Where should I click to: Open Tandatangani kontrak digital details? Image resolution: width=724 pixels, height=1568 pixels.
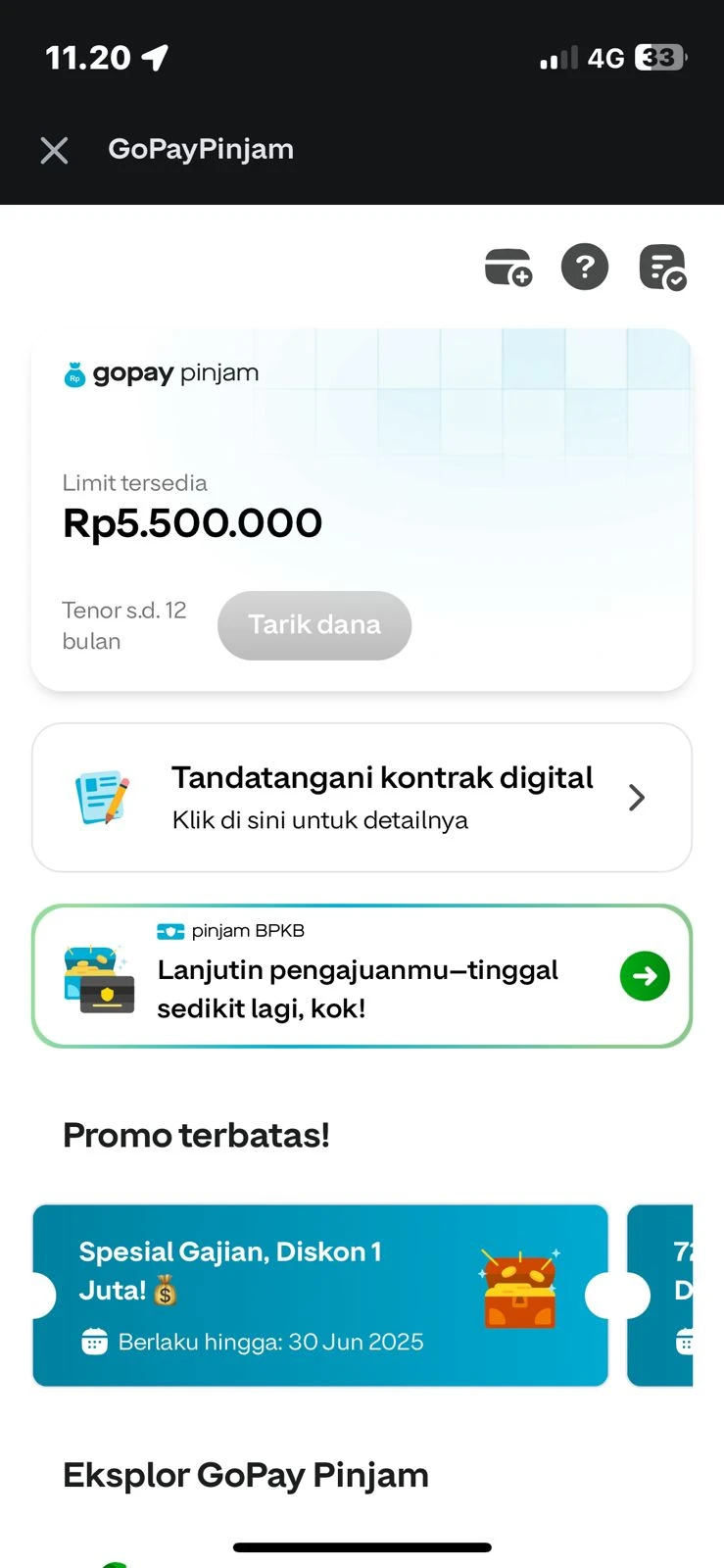362,798
